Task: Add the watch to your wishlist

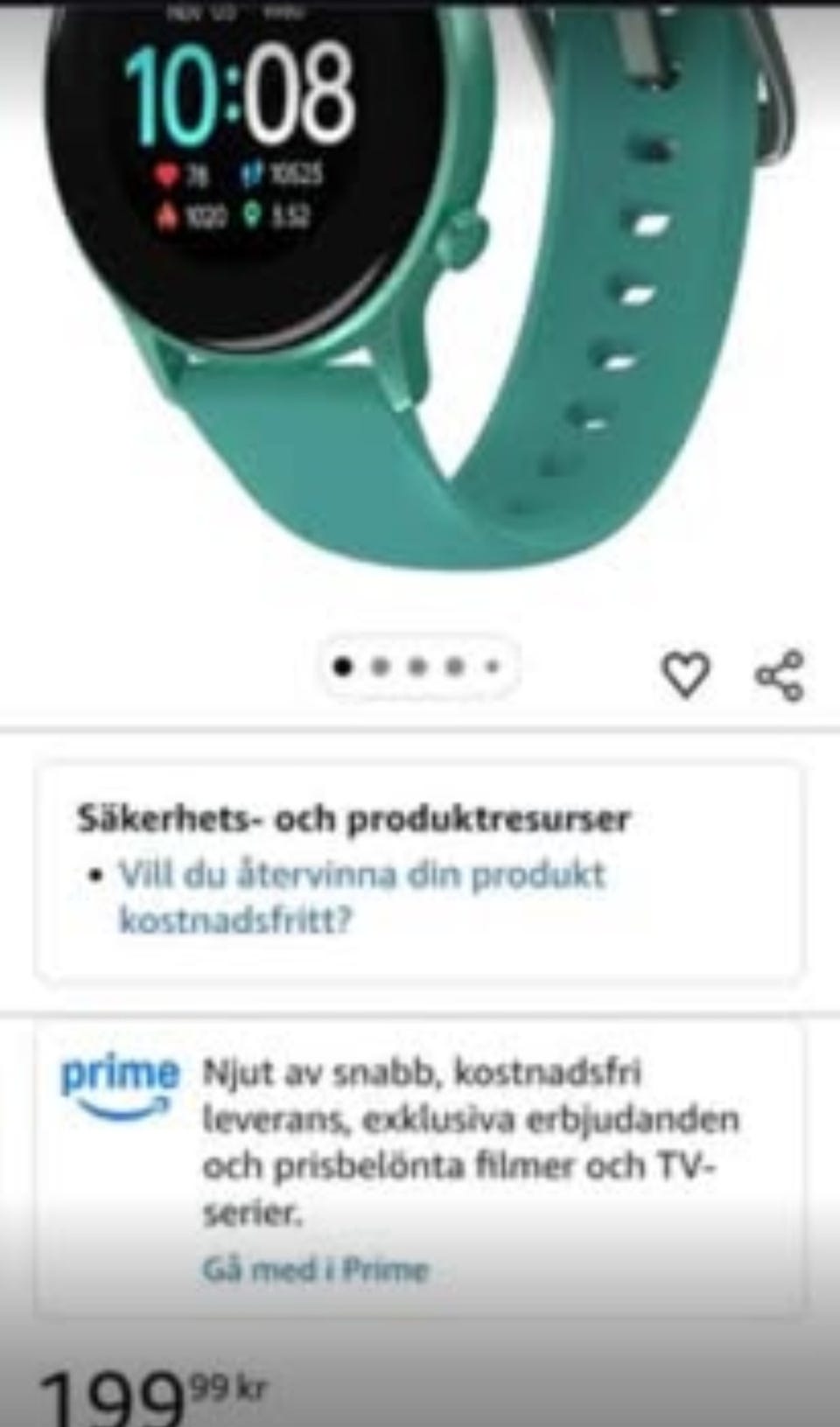Action: click(x=684, y=675)
